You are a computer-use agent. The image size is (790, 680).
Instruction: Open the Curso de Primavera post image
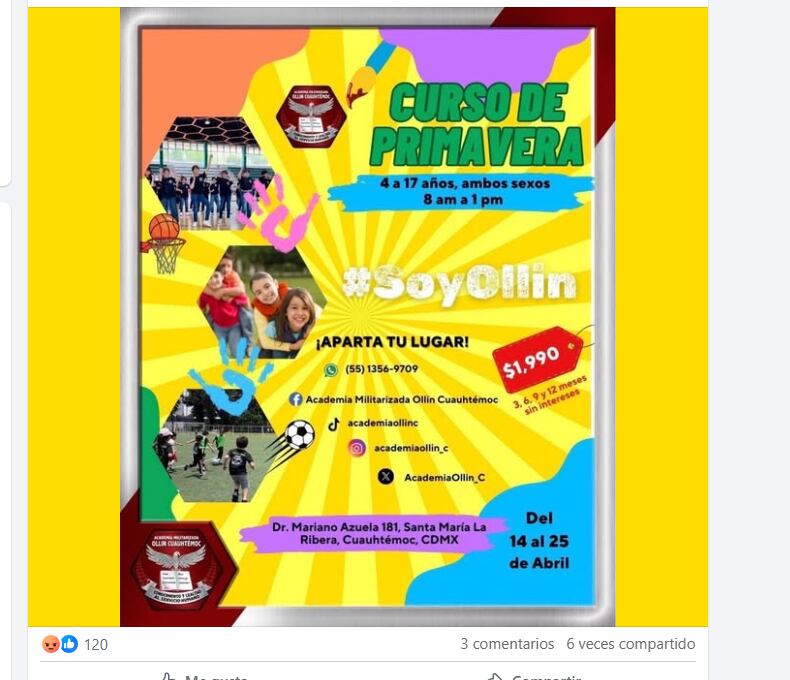pyautogui.click(x=367, y=316)
